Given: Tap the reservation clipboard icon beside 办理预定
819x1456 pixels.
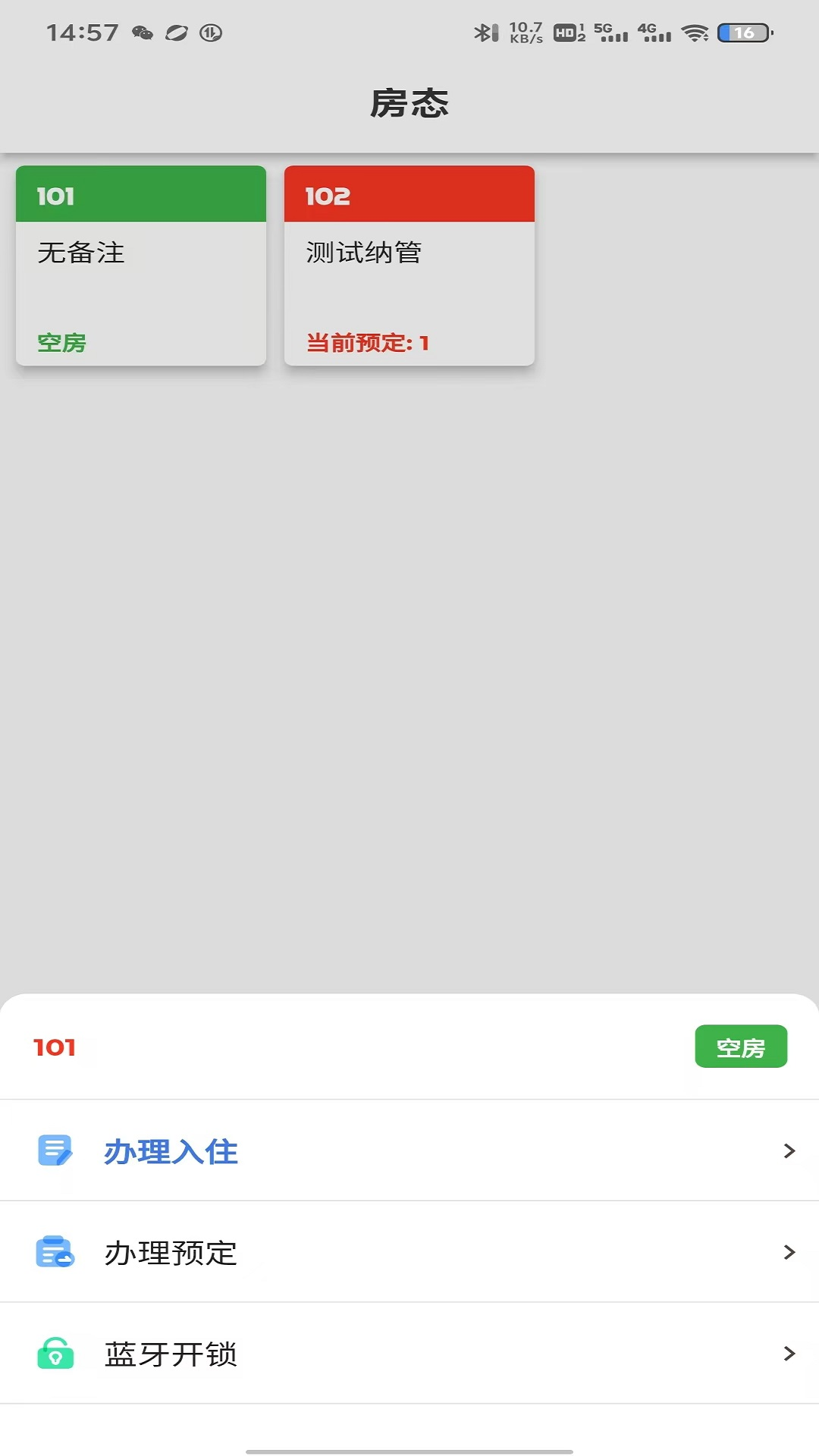Looking at the screenshot, I should click(55, 1253).
